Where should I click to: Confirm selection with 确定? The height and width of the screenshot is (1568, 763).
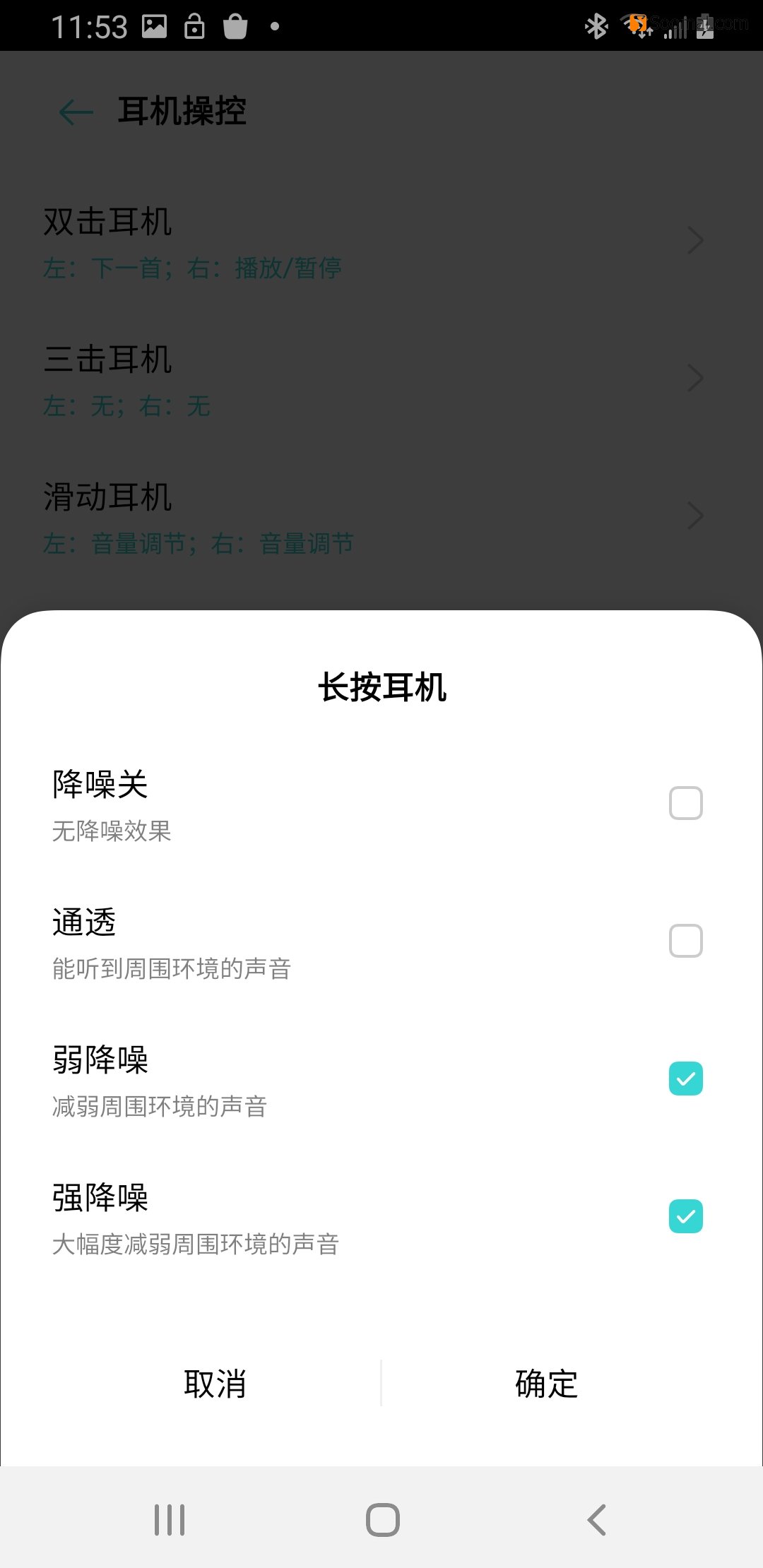[x=546, y=1384]
